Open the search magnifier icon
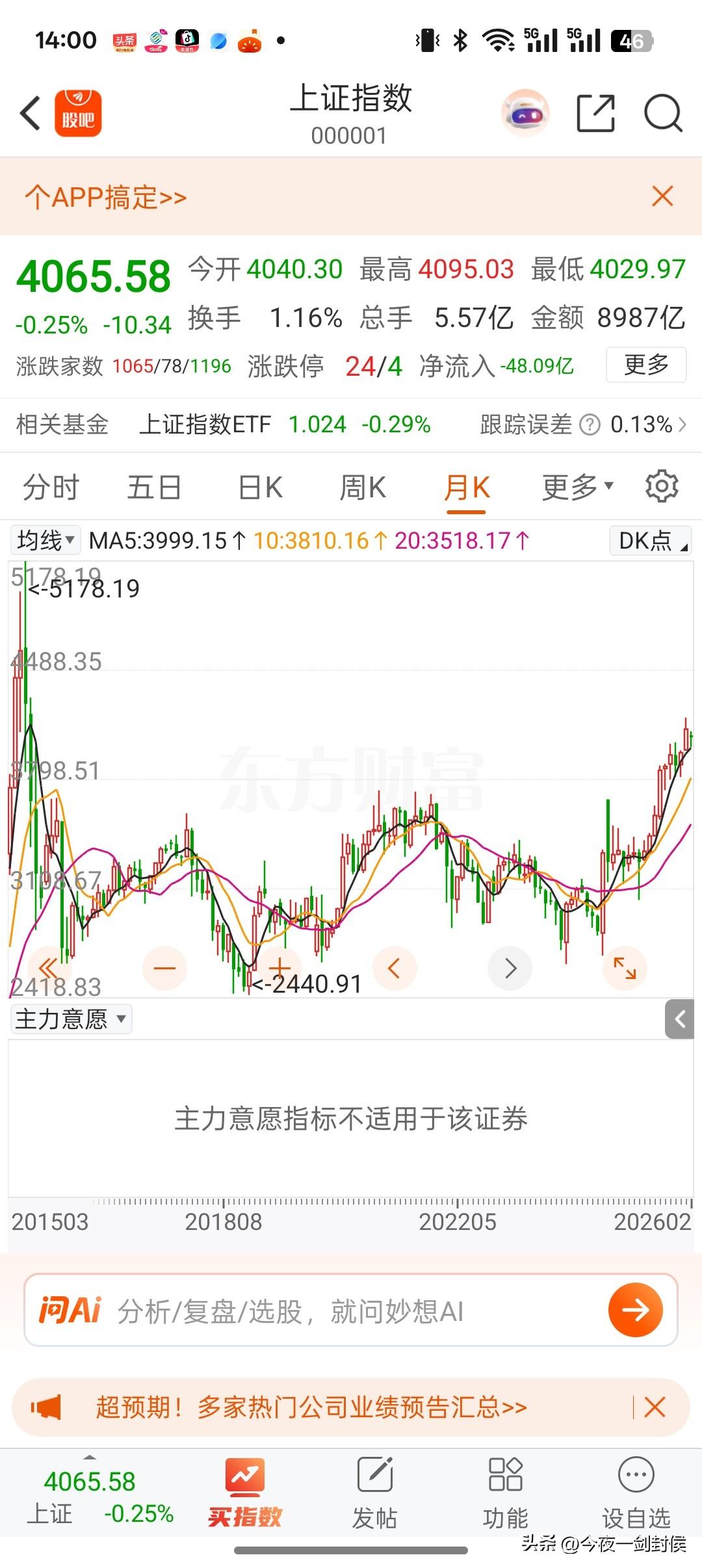This screenshot has height=1568, width=702. [x=662, y=112]
